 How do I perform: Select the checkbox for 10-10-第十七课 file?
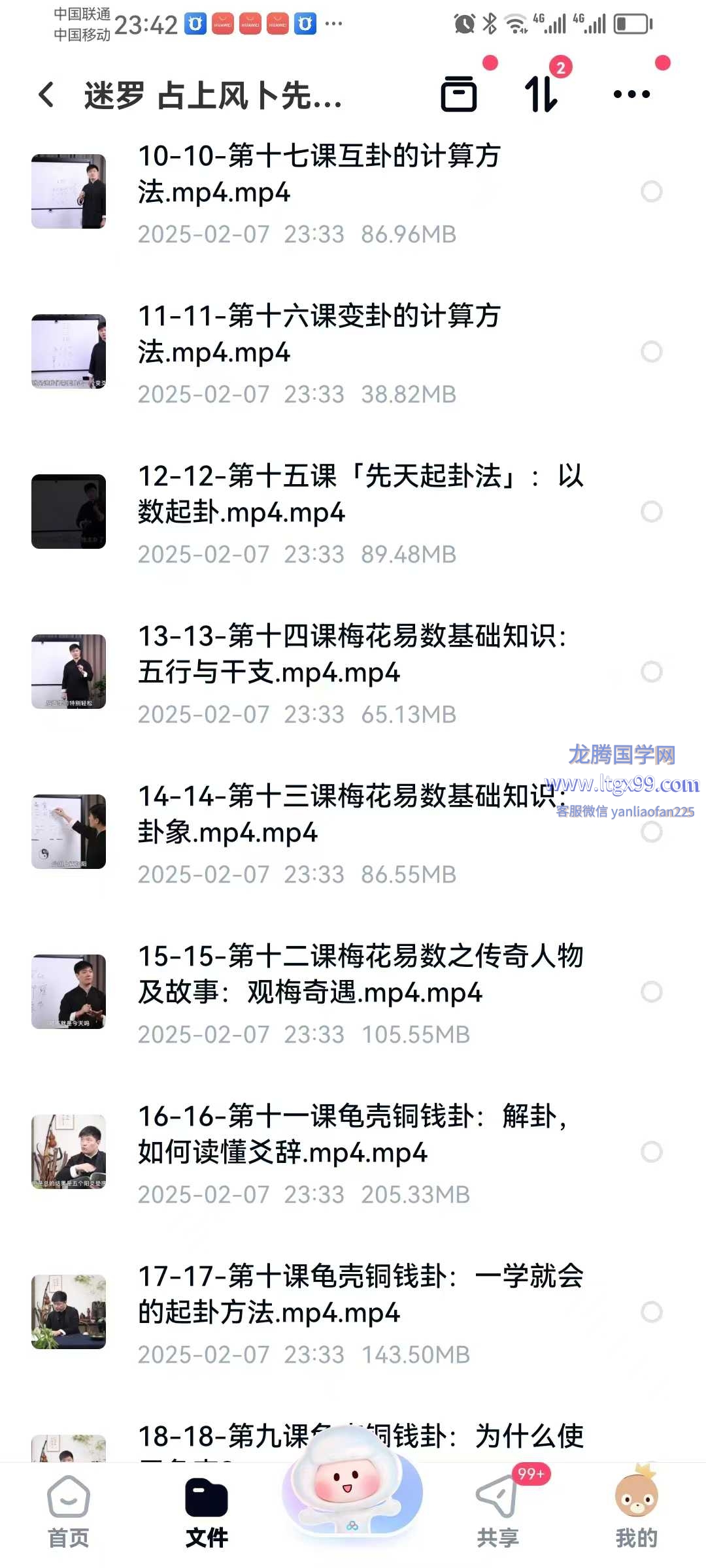click(x=652, y=191)
